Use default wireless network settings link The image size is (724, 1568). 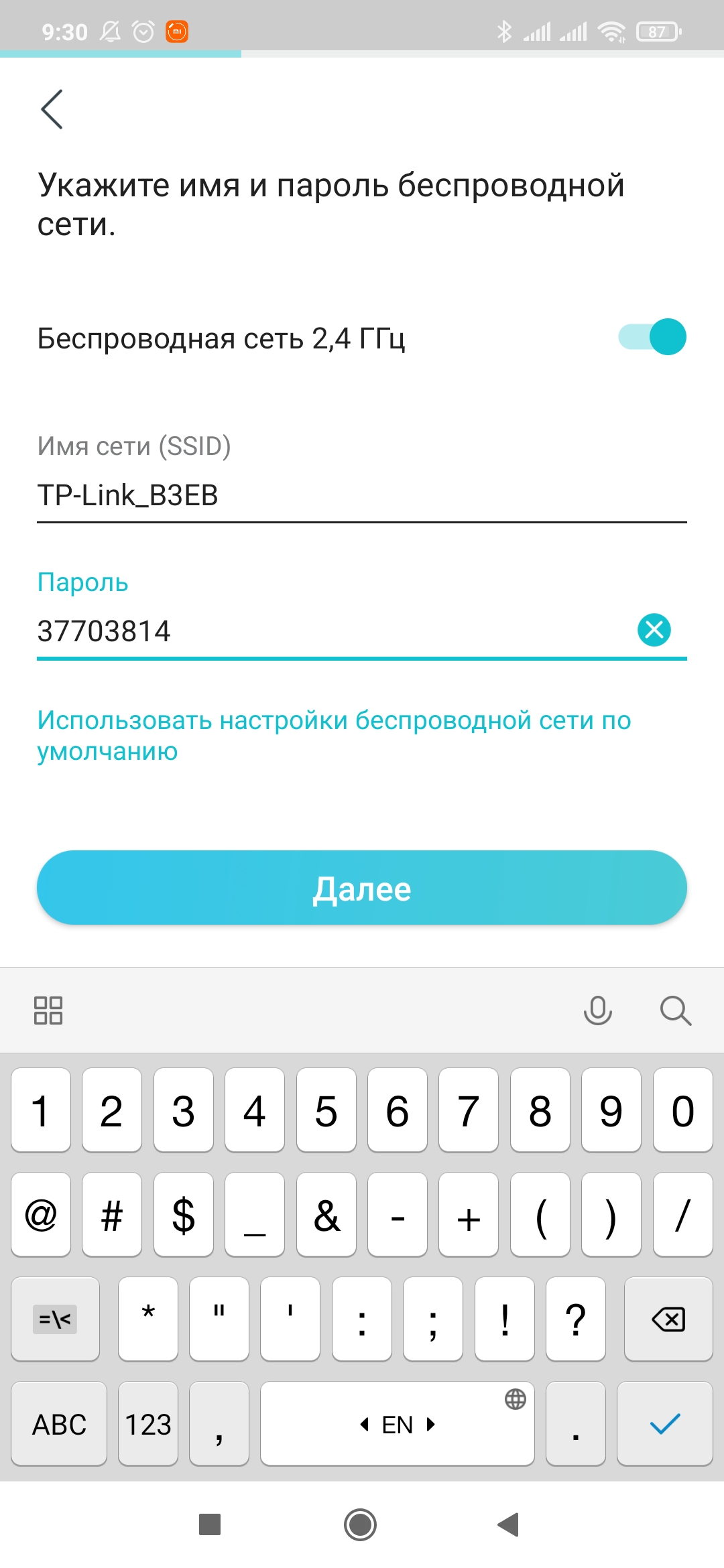click(x=334, y=736)
